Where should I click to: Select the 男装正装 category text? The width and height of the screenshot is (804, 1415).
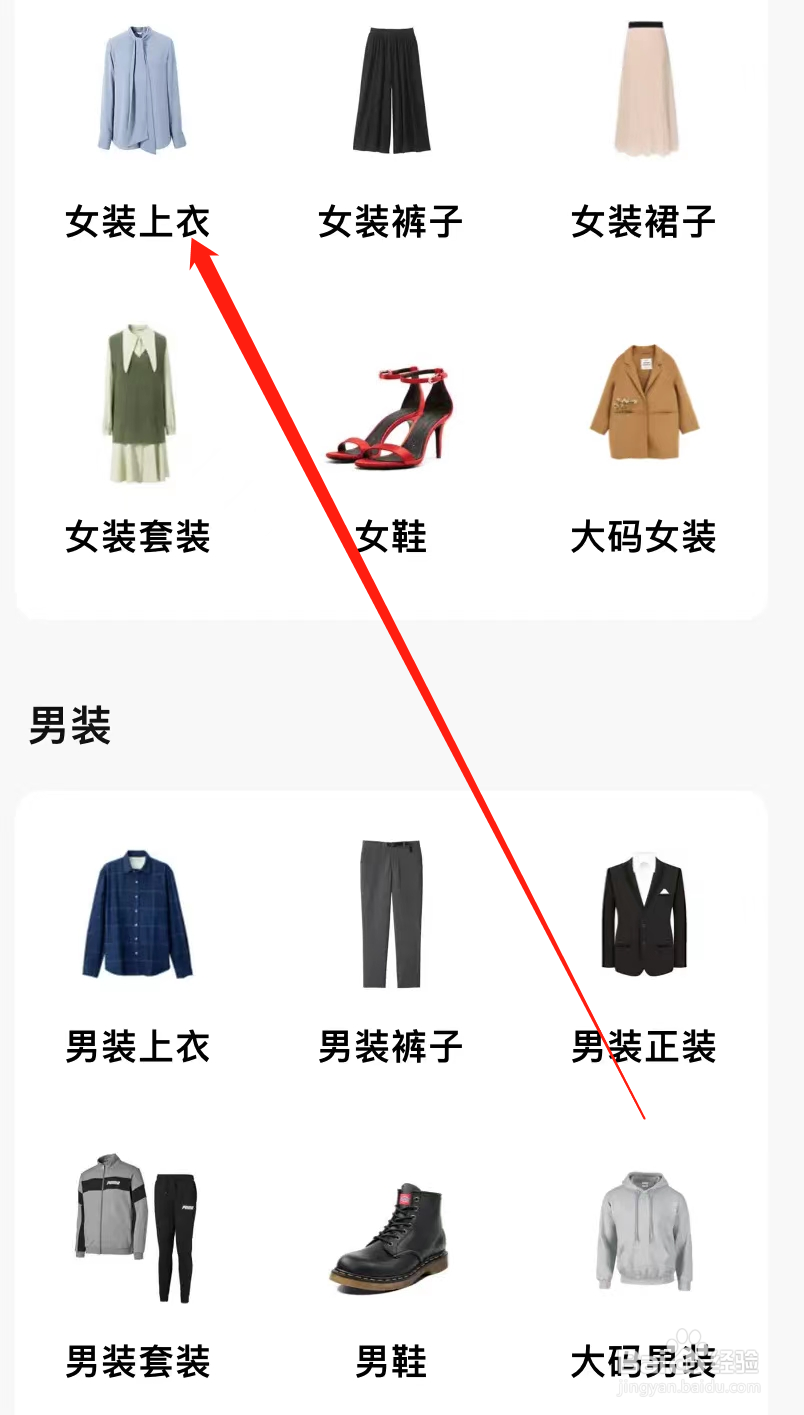pos(645,1048)
